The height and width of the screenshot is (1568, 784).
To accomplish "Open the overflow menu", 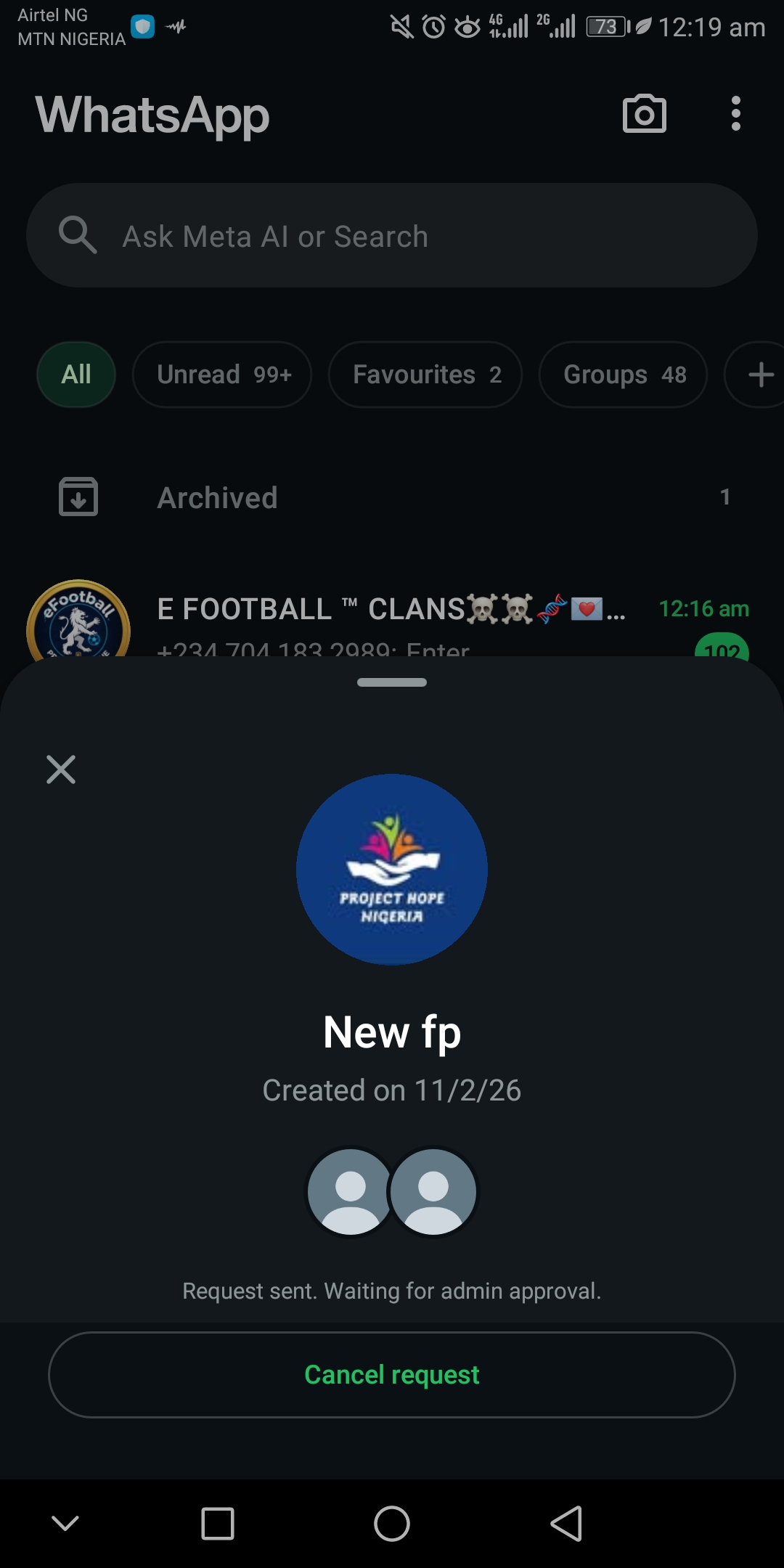I will coord(735,114).
